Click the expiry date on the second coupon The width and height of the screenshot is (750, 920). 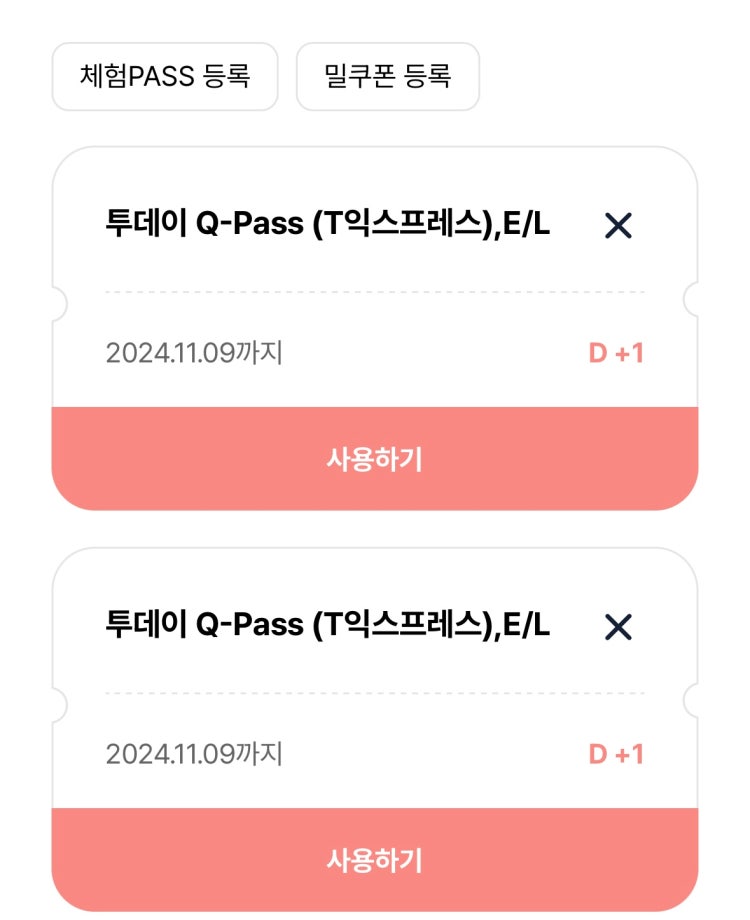coord(196,755)
